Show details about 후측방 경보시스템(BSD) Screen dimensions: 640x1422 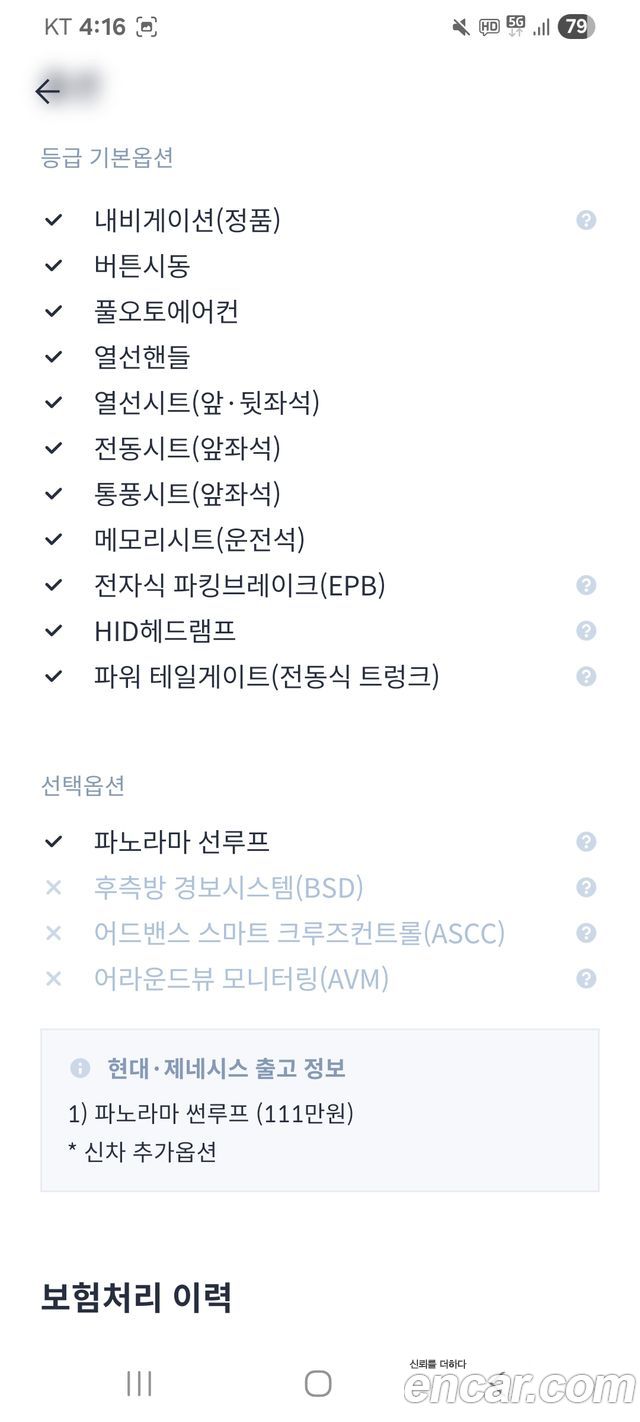pyautogui.click(x=586, y=887)
